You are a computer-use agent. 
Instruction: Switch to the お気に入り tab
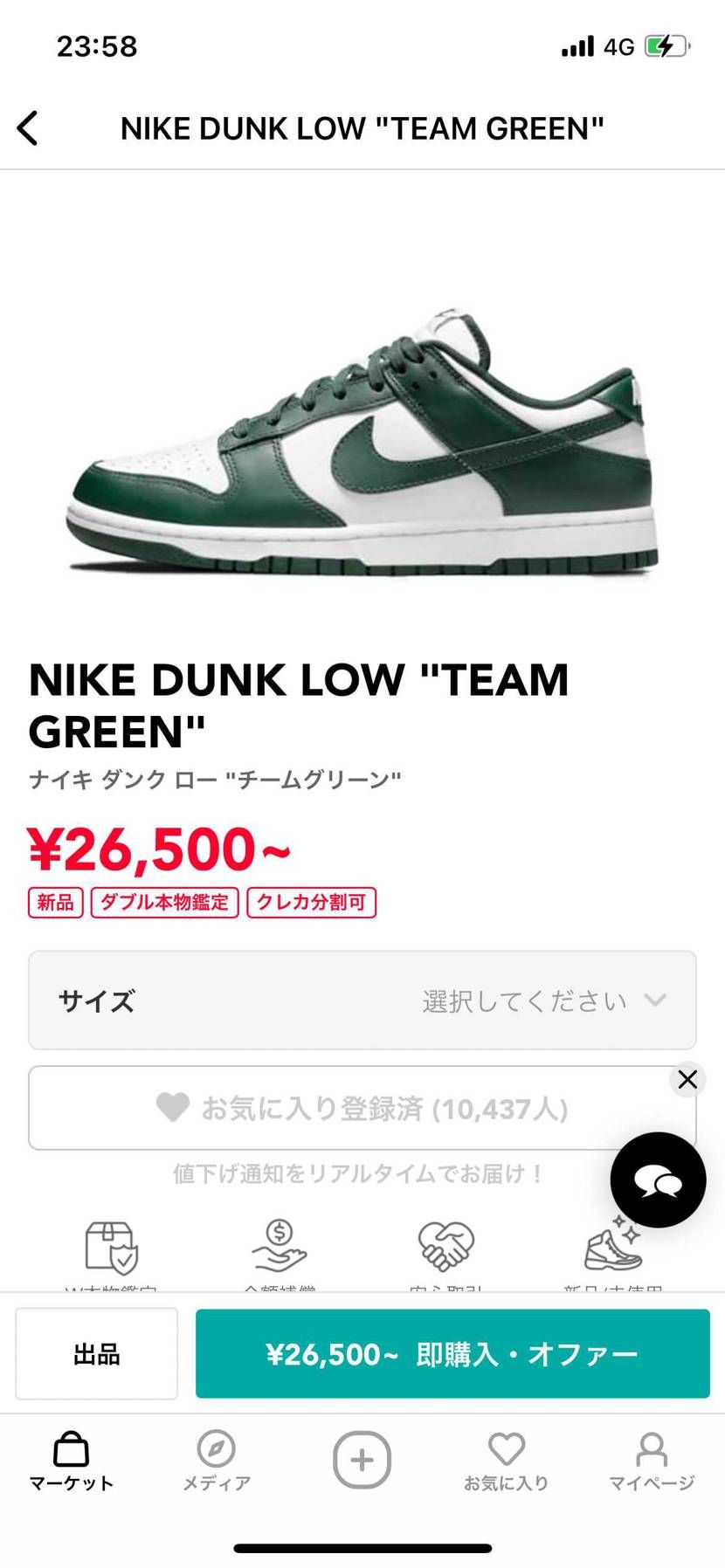tap(507, 1461)
